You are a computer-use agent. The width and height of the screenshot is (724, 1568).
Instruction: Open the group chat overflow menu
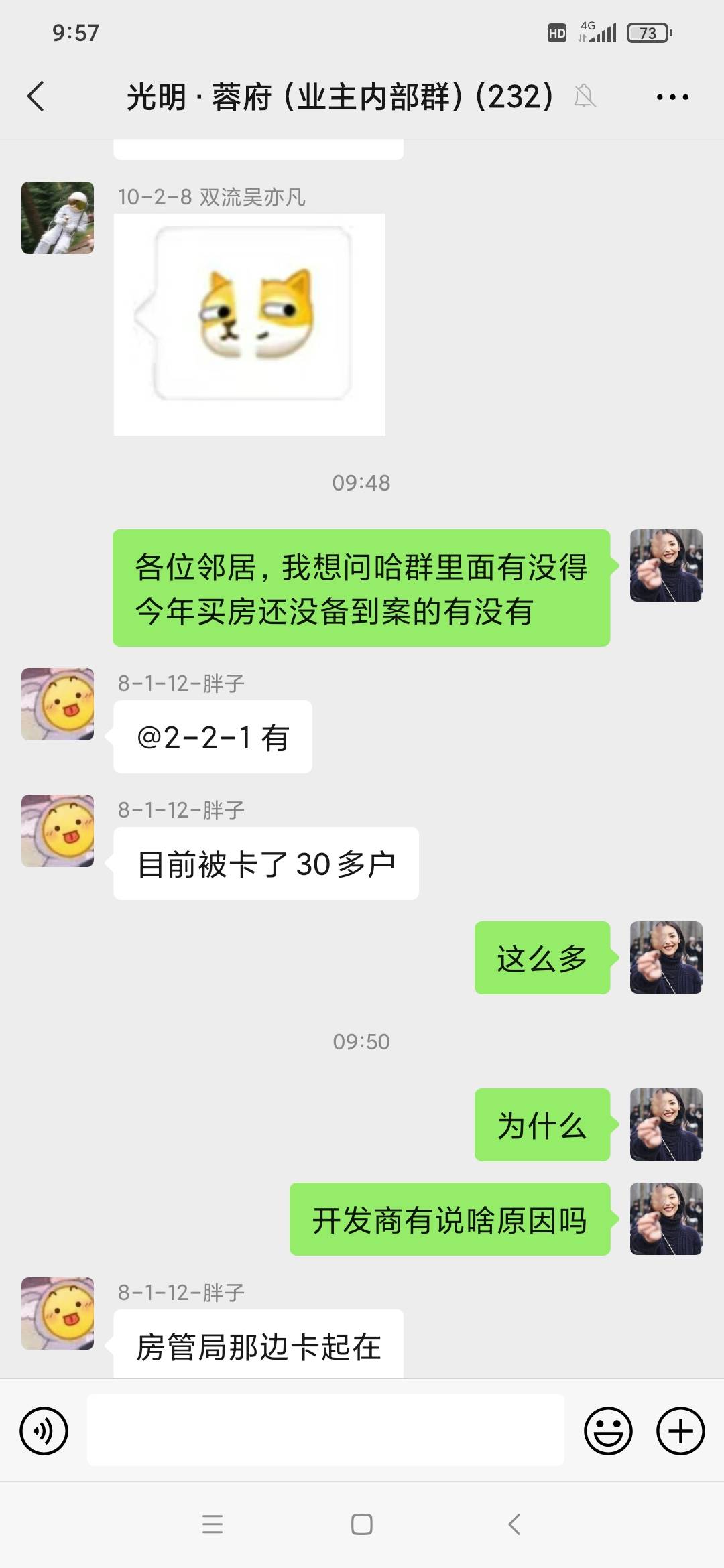[672, 97]
